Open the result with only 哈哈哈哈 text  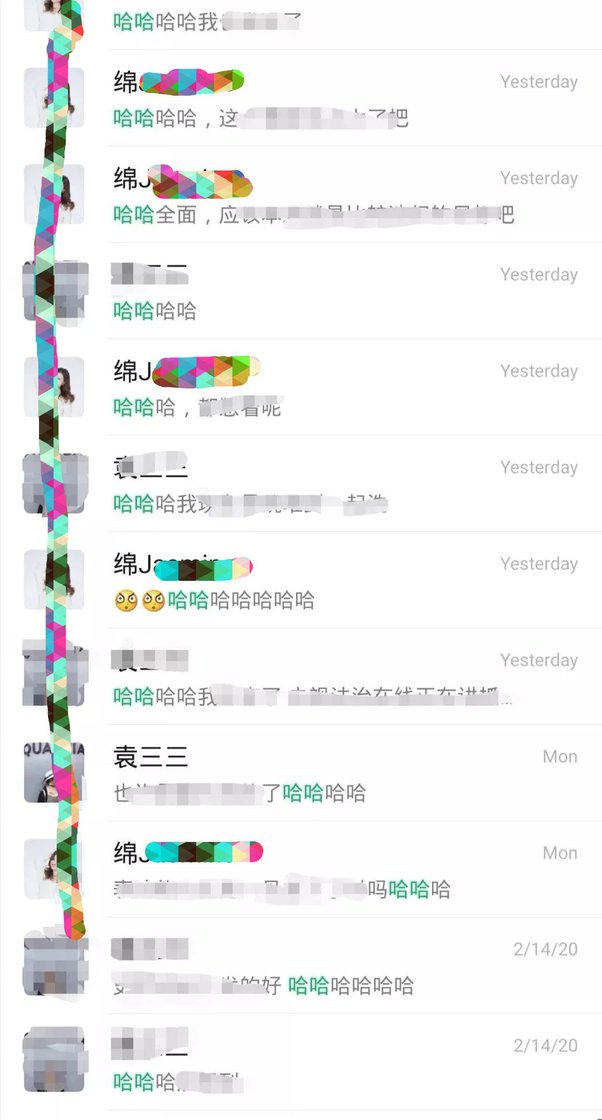(x=301, y=291)
